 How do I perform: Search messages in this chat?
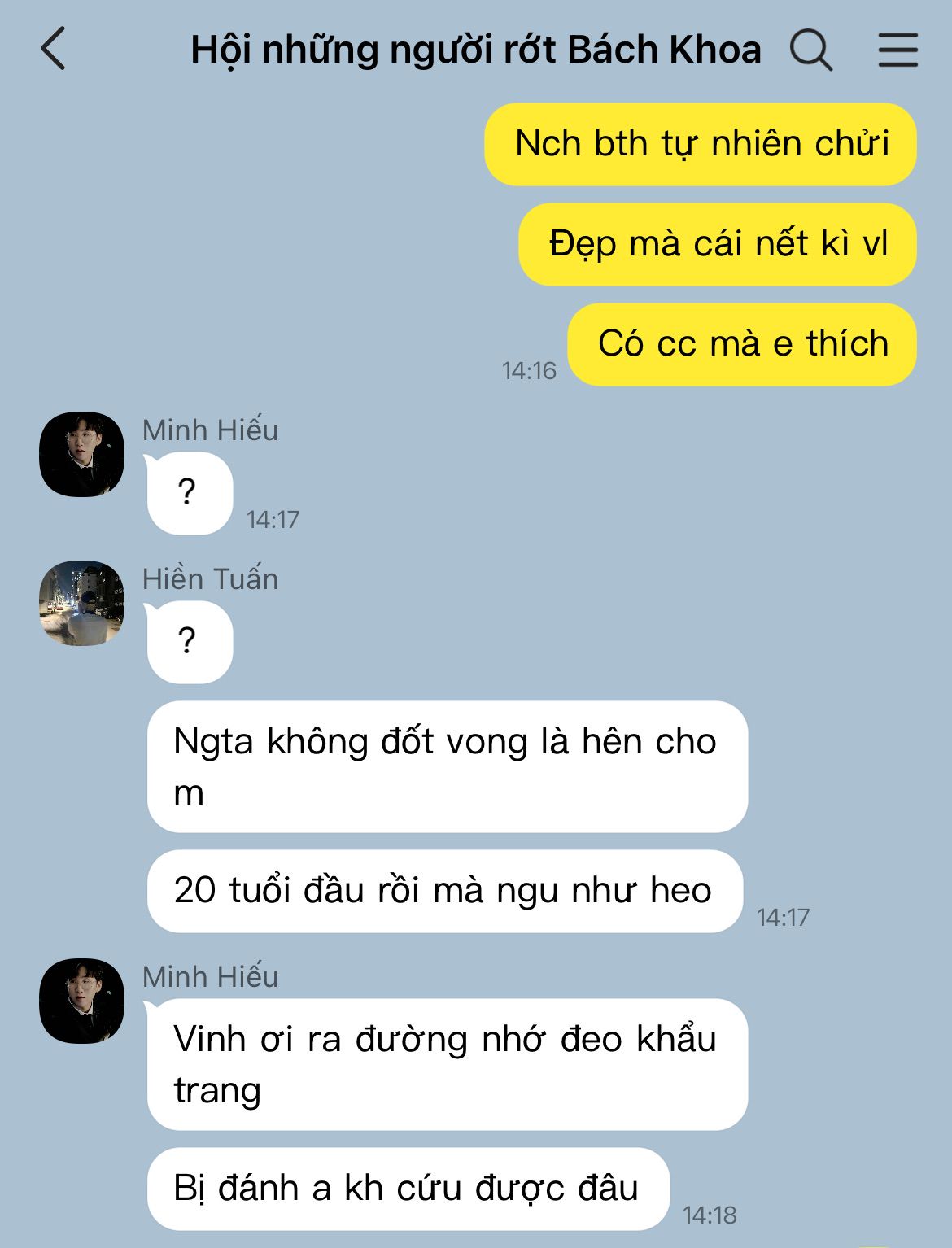pos(810,50)
